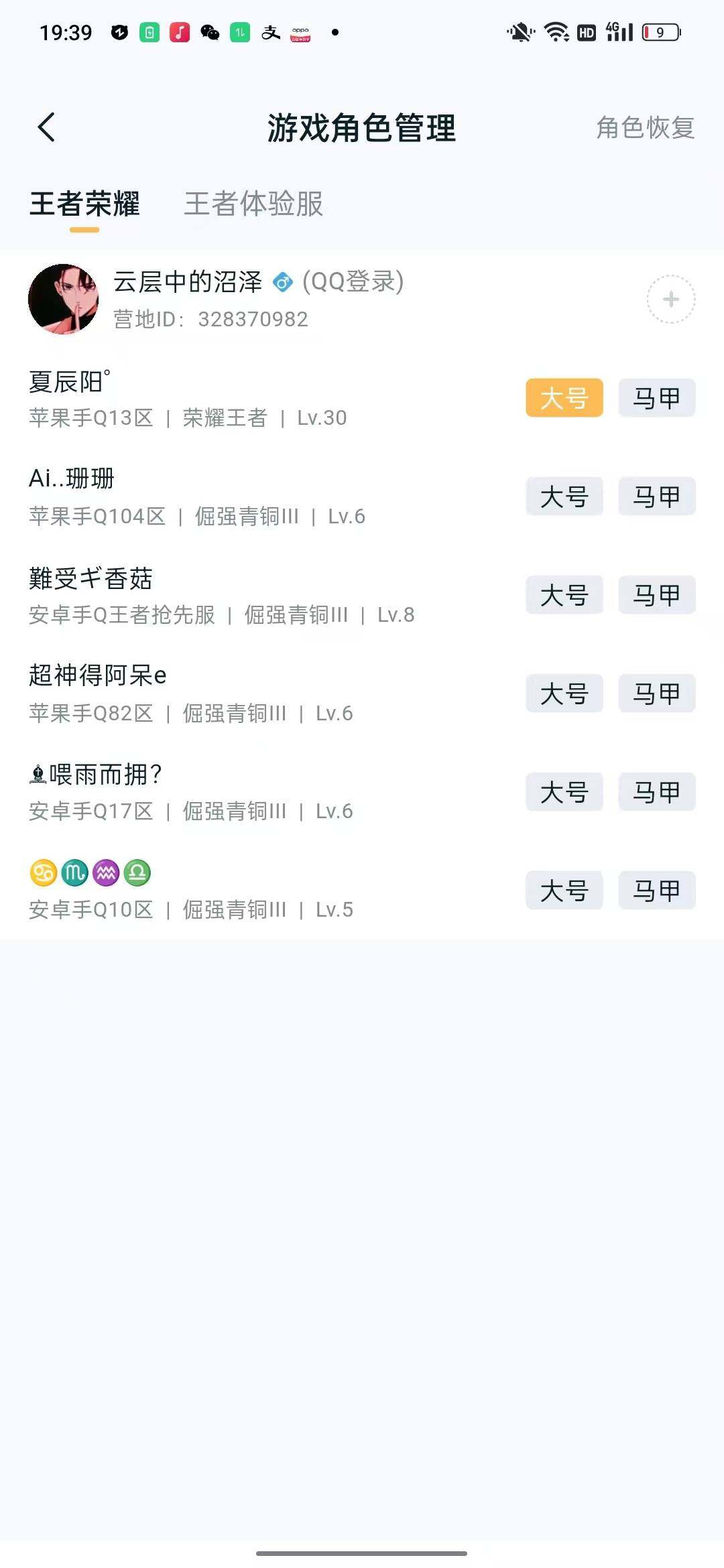Tap the home indicator bar at bottom
Screen dimensions: 724x1568
pyautogui.click(x=362, y=1555)
